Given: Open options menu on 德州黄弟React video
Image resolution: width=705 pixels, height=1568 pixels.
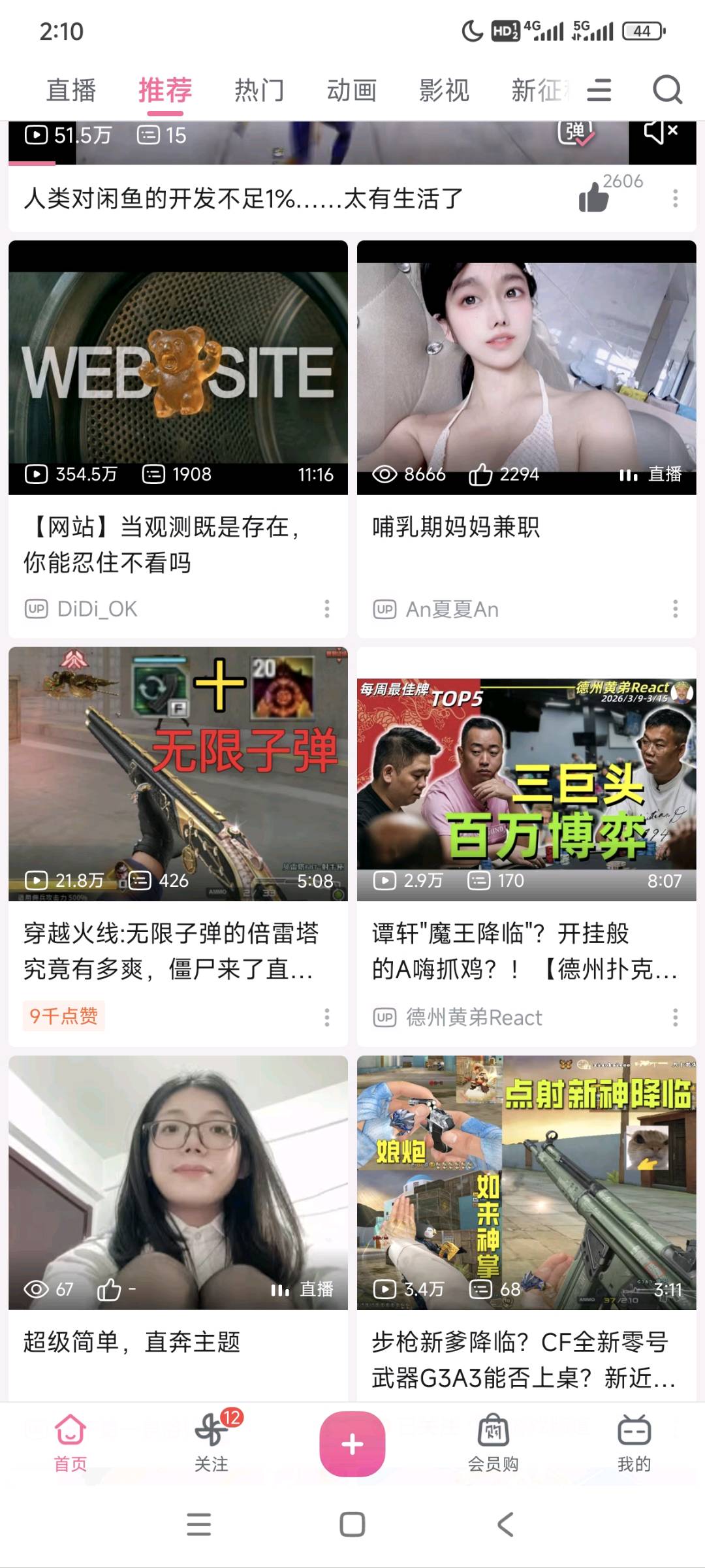Looking at the screenshot, I should point(676,1017).
